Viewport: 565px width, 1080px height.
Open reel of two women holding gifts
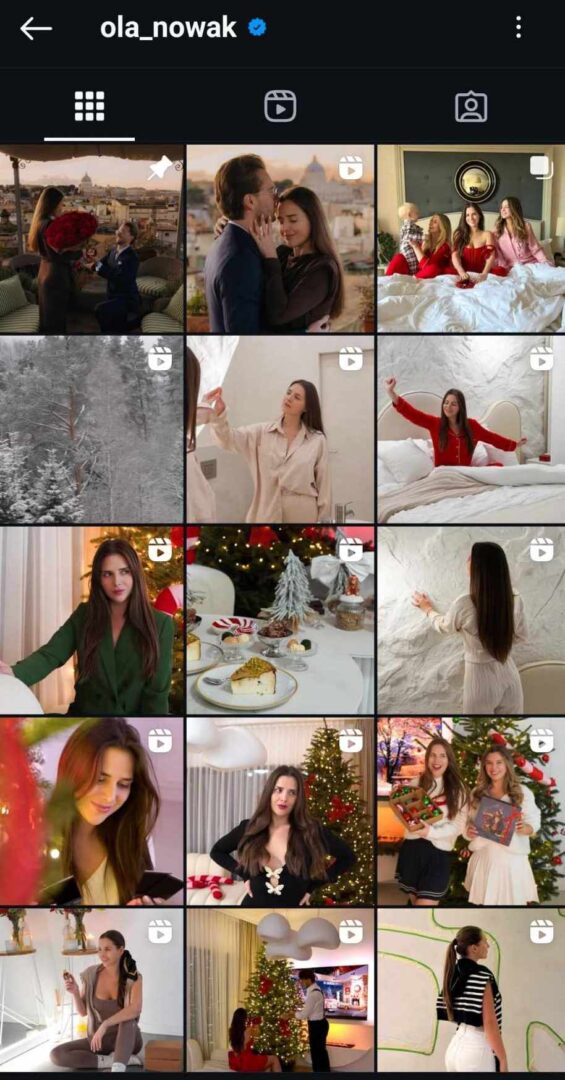tap(471, 811)
